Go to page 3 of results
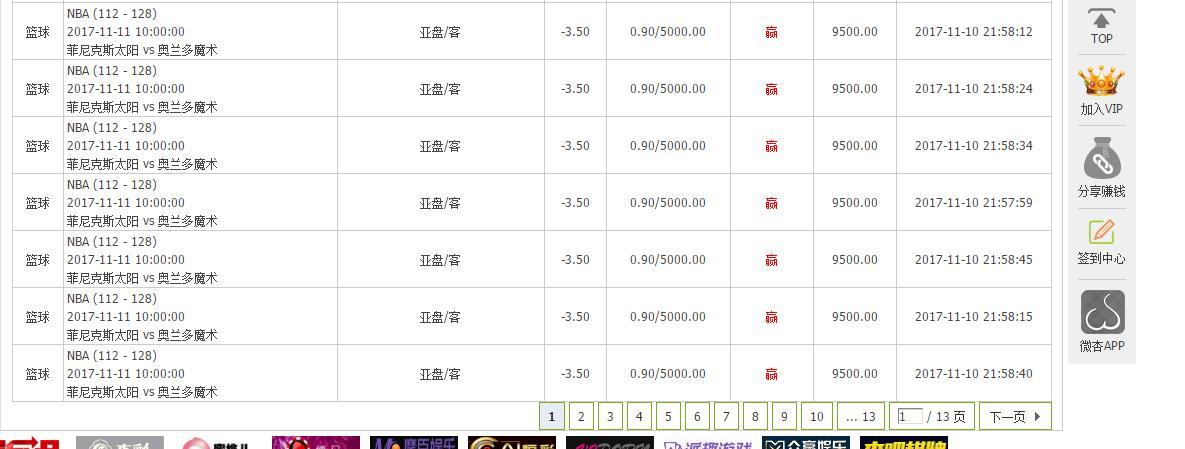The height and width of the screenshot is (449, 1185). coord(610,416)
